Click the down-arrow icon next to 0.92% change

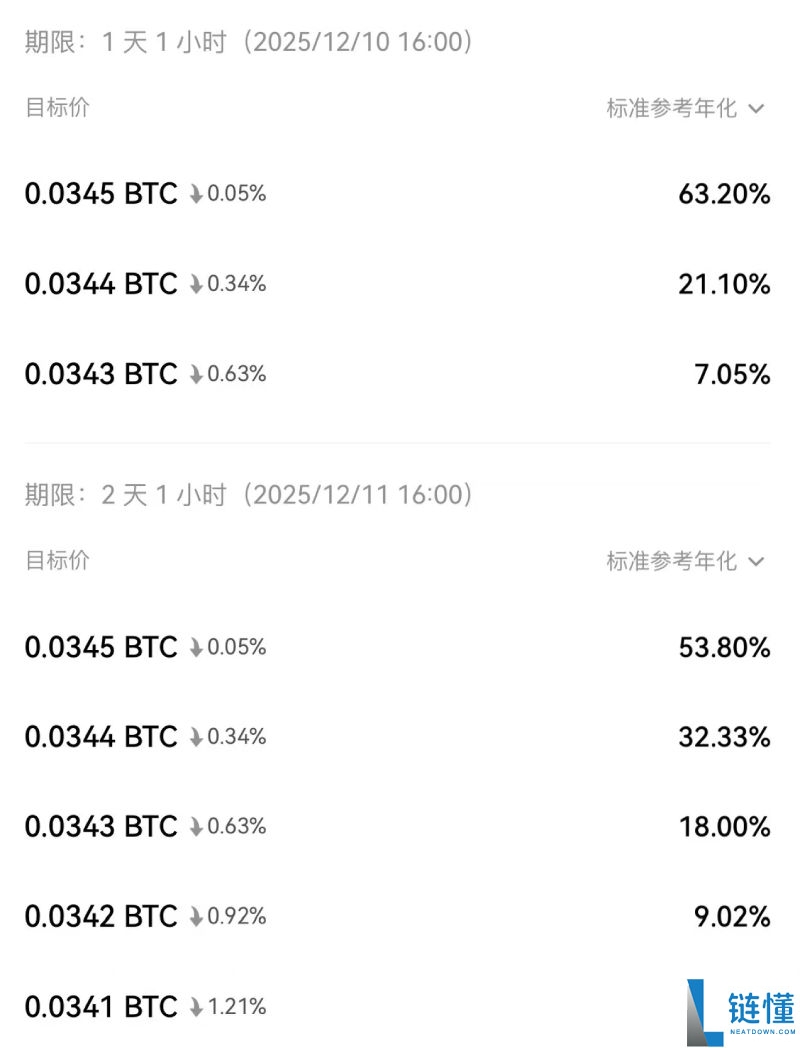[194, 916]
